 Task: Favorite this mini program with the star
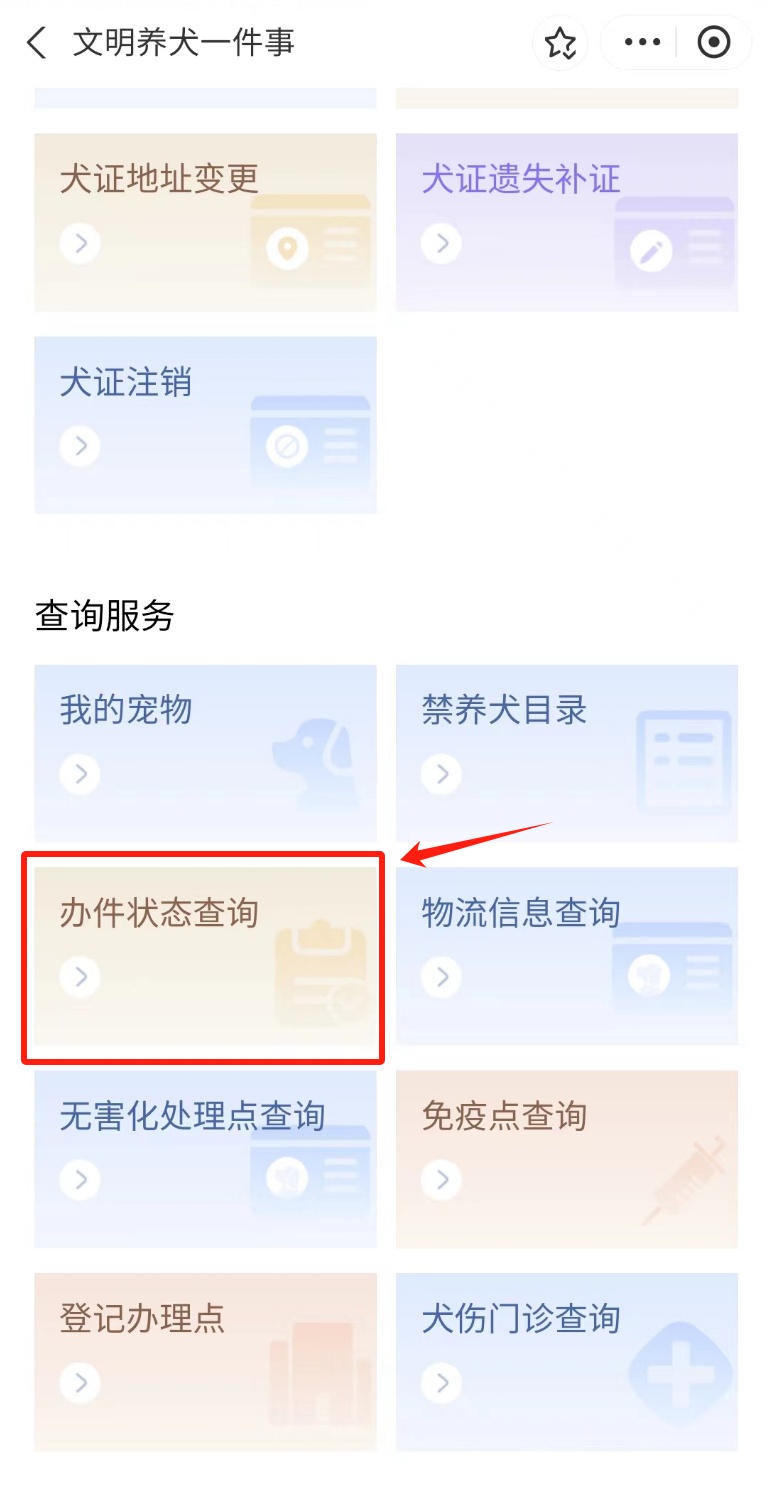tap(560, 43)
